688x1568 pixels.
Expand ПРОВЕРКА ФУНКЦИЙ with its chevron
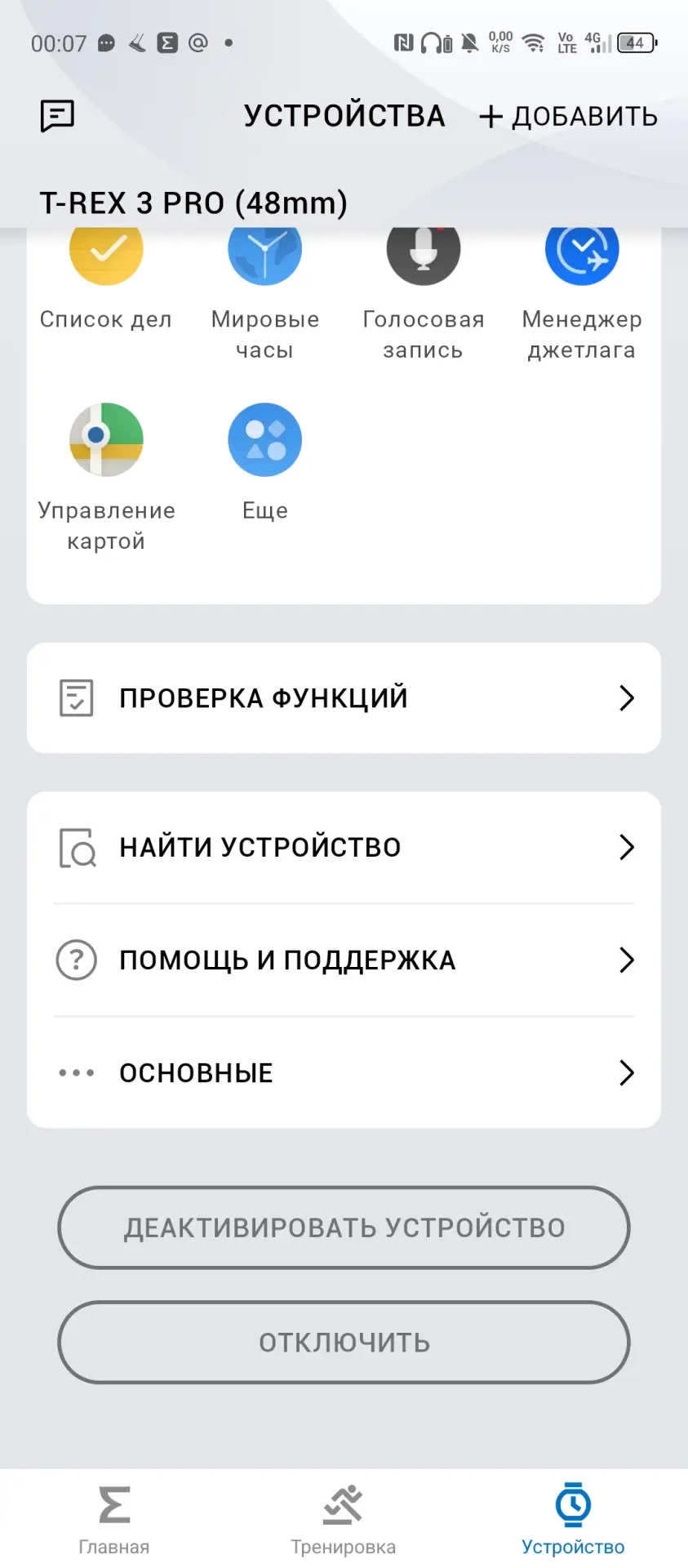pos(627,697)
